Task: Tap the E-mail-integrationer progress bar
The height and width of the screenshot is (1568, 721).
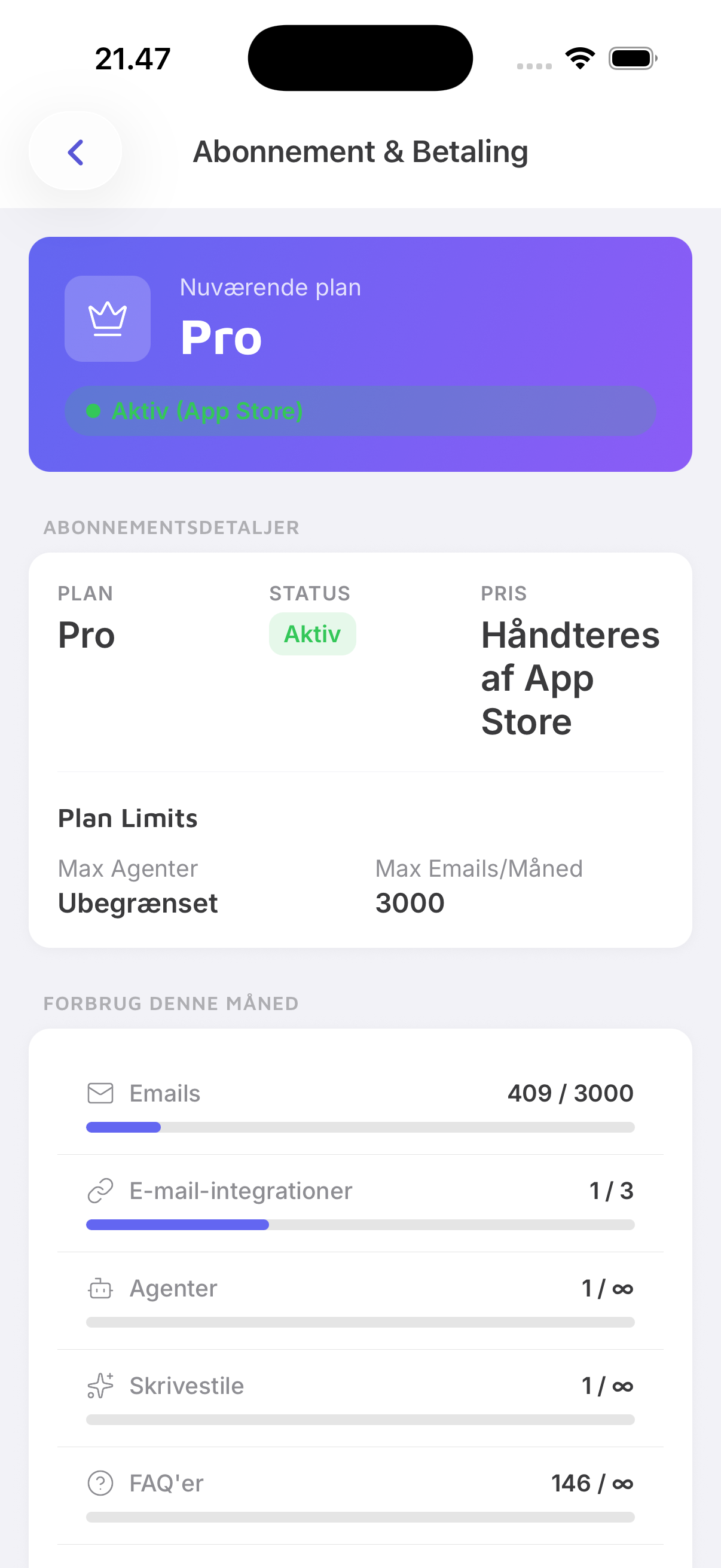Action: click(360, 1225)
